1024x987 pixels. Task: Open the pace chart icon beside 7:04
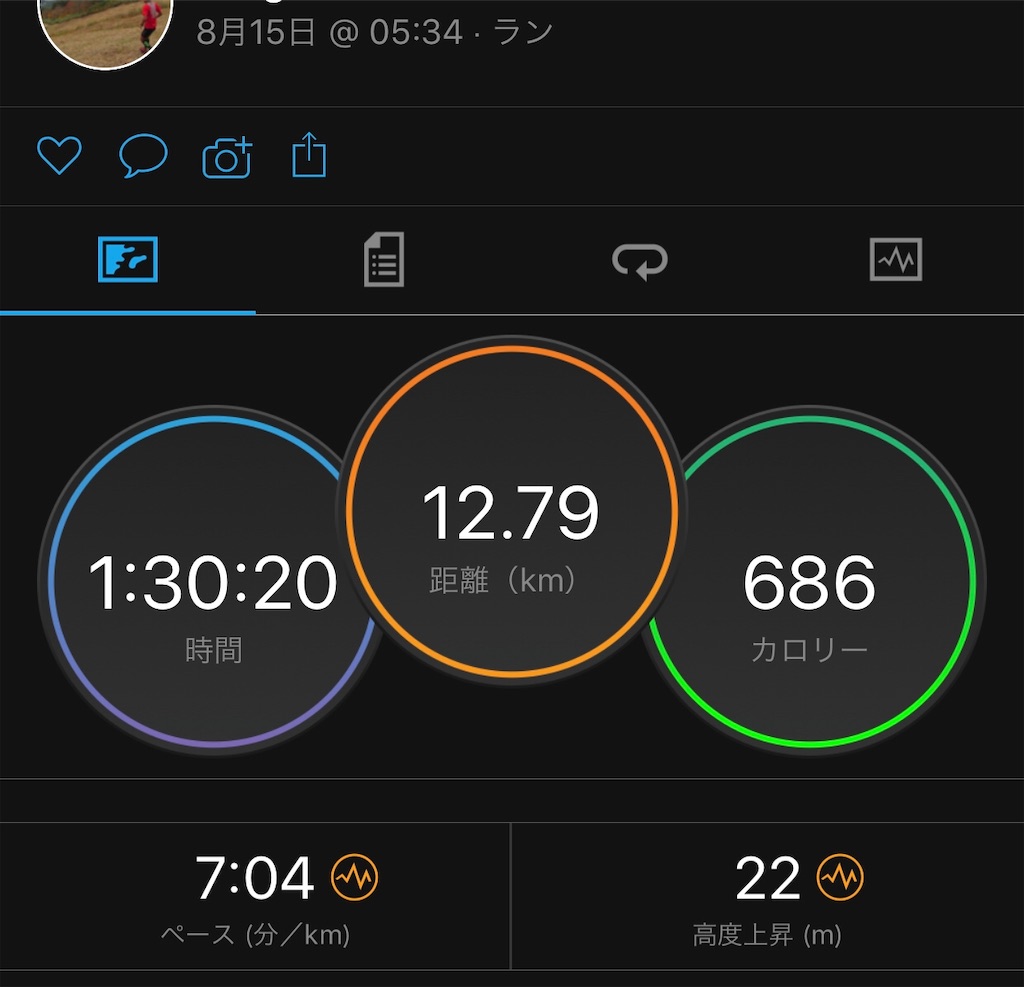pos(355,877)
